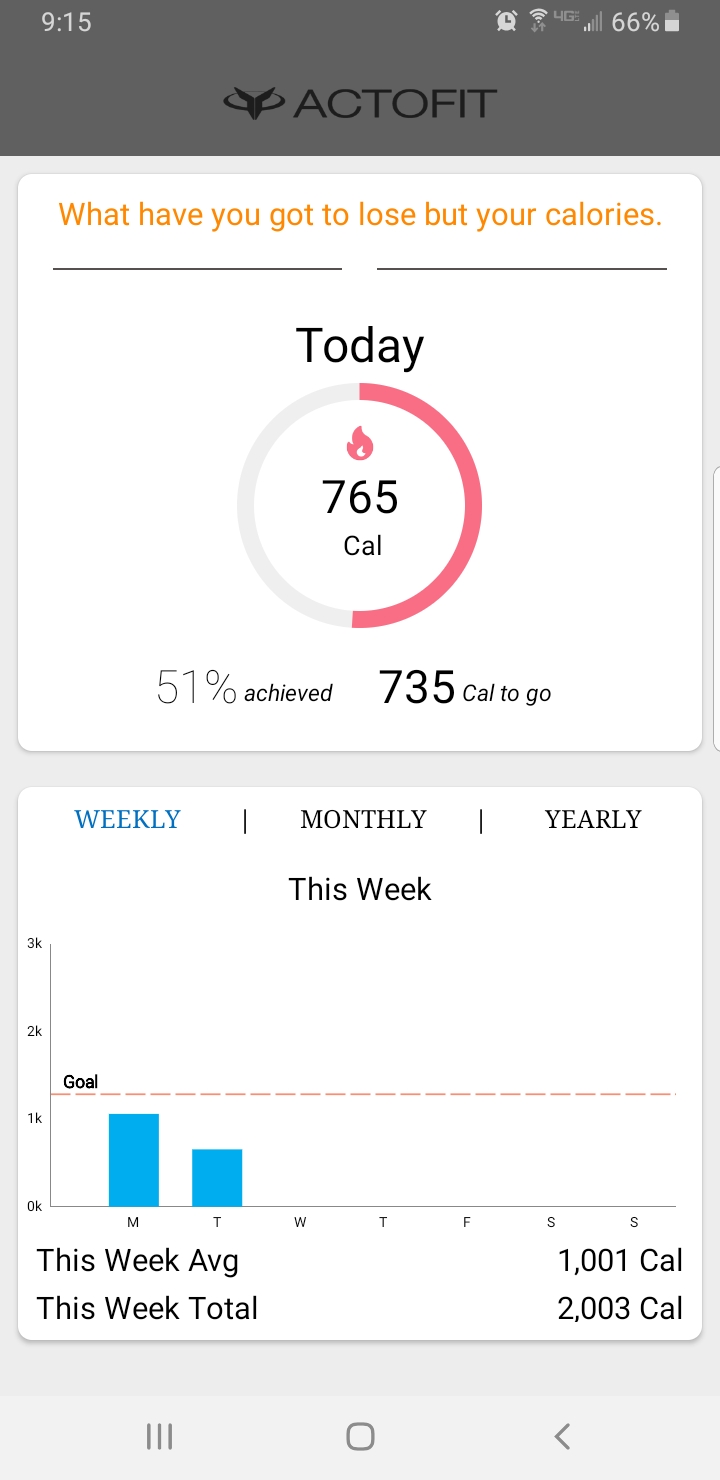Select the YEARLY view
The image size is (720, 1480).
point(592,820)
